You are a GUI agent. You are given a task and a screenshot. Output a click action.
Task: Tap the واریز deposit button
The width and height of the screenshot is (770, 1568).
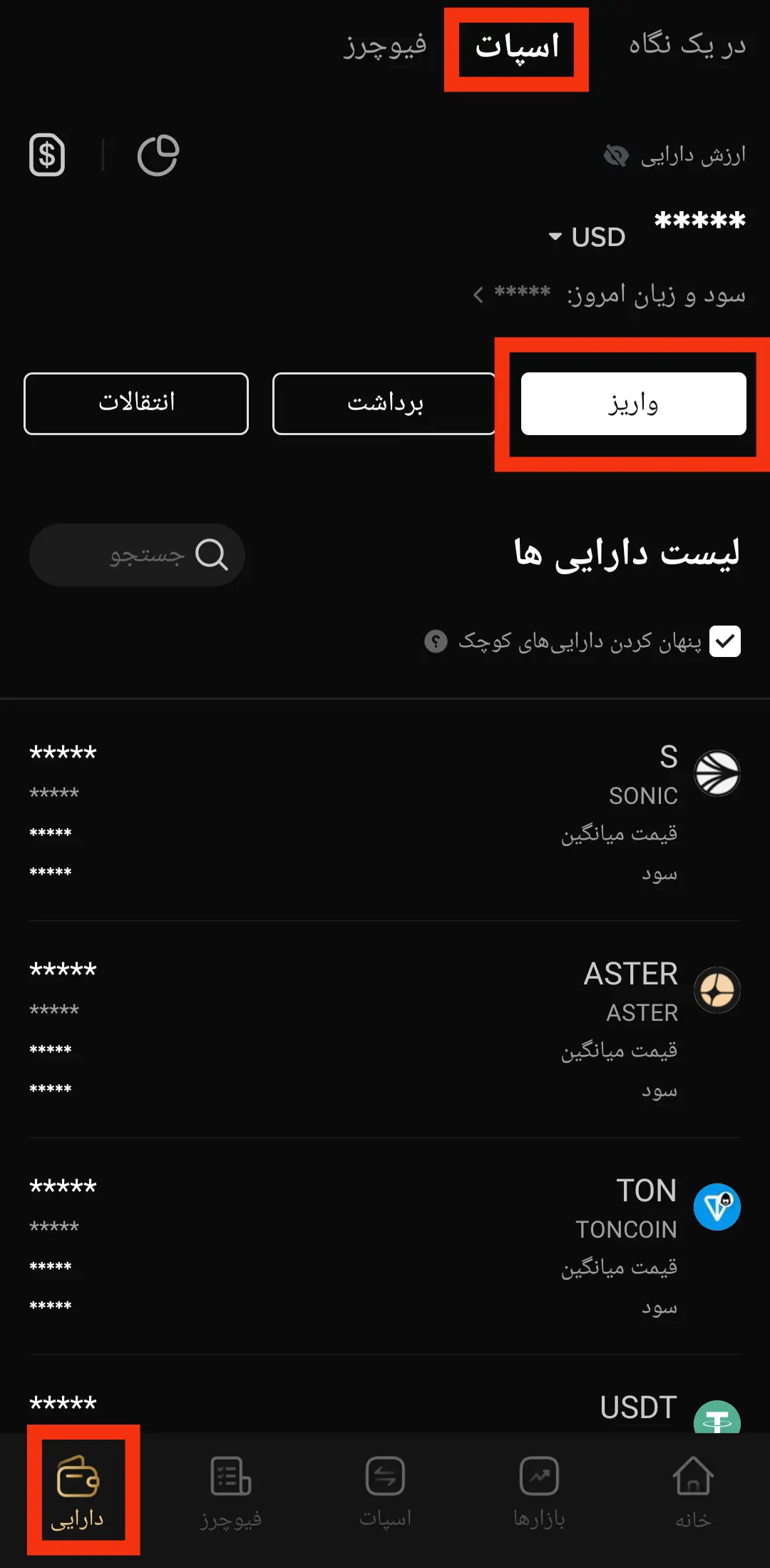click(x=633, y=404)
